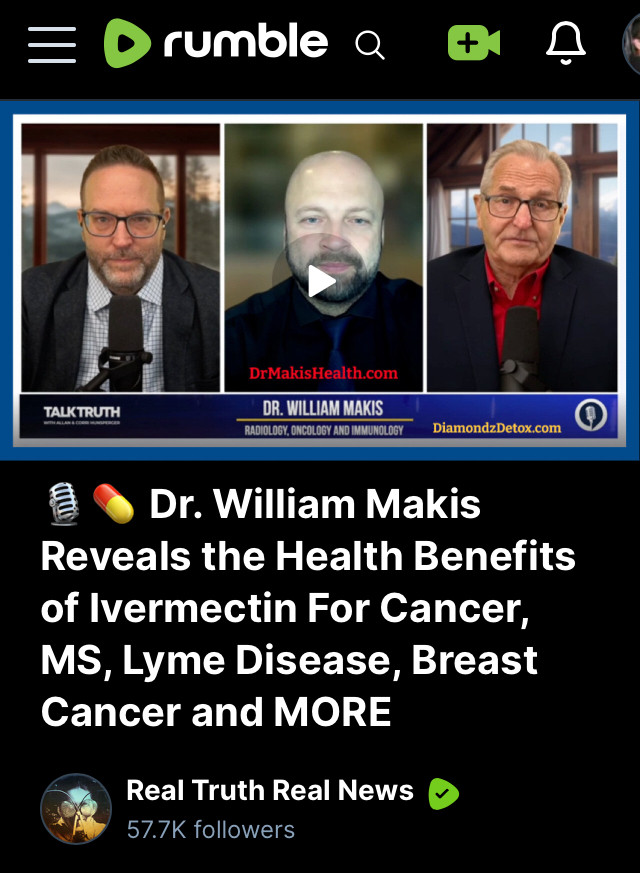The image size is (640, 873).
Task: Open the hamburger menu
Action: click(52, 44)
